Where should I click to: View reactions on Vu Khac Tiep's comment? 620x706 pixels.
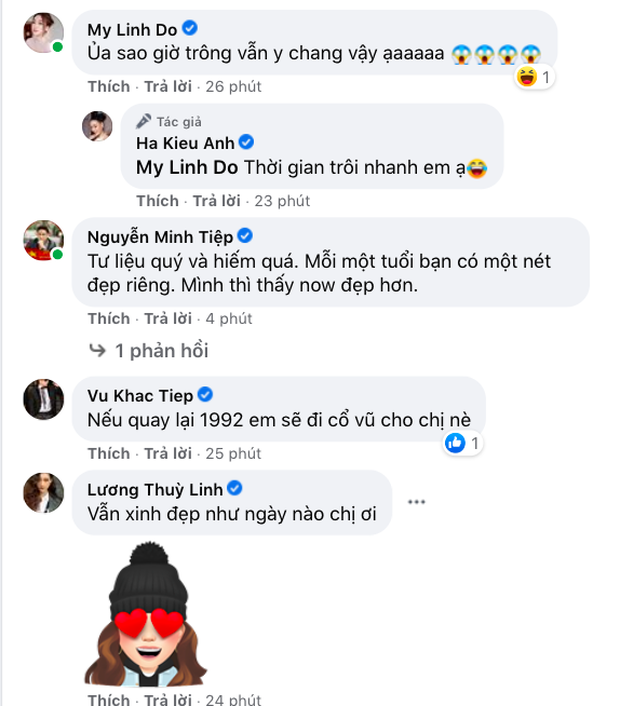tap(465, 442)
